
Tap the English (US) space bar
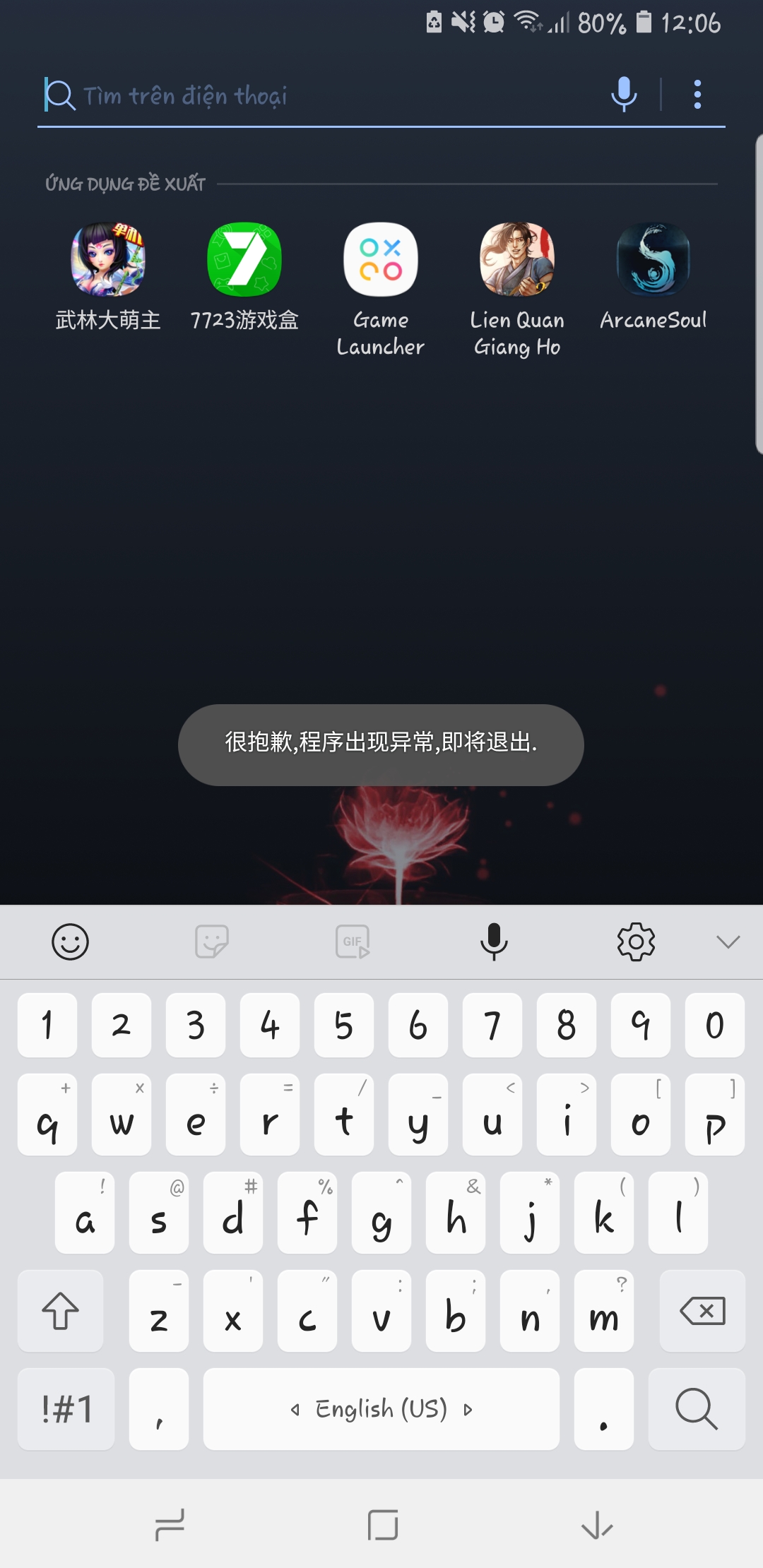coord(381,1409)
